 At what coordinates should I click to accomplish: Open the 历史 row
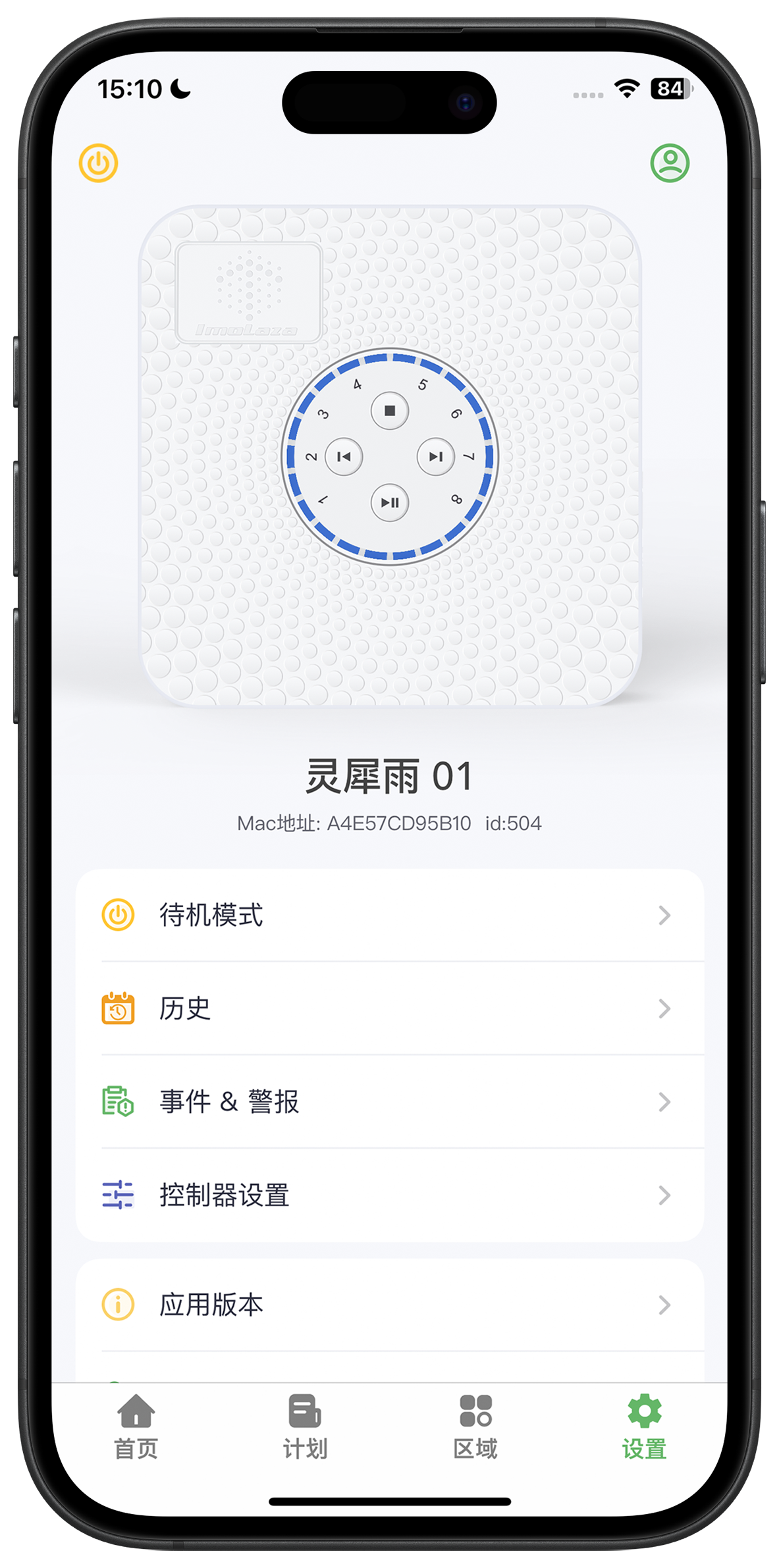tap(389, 1008)
